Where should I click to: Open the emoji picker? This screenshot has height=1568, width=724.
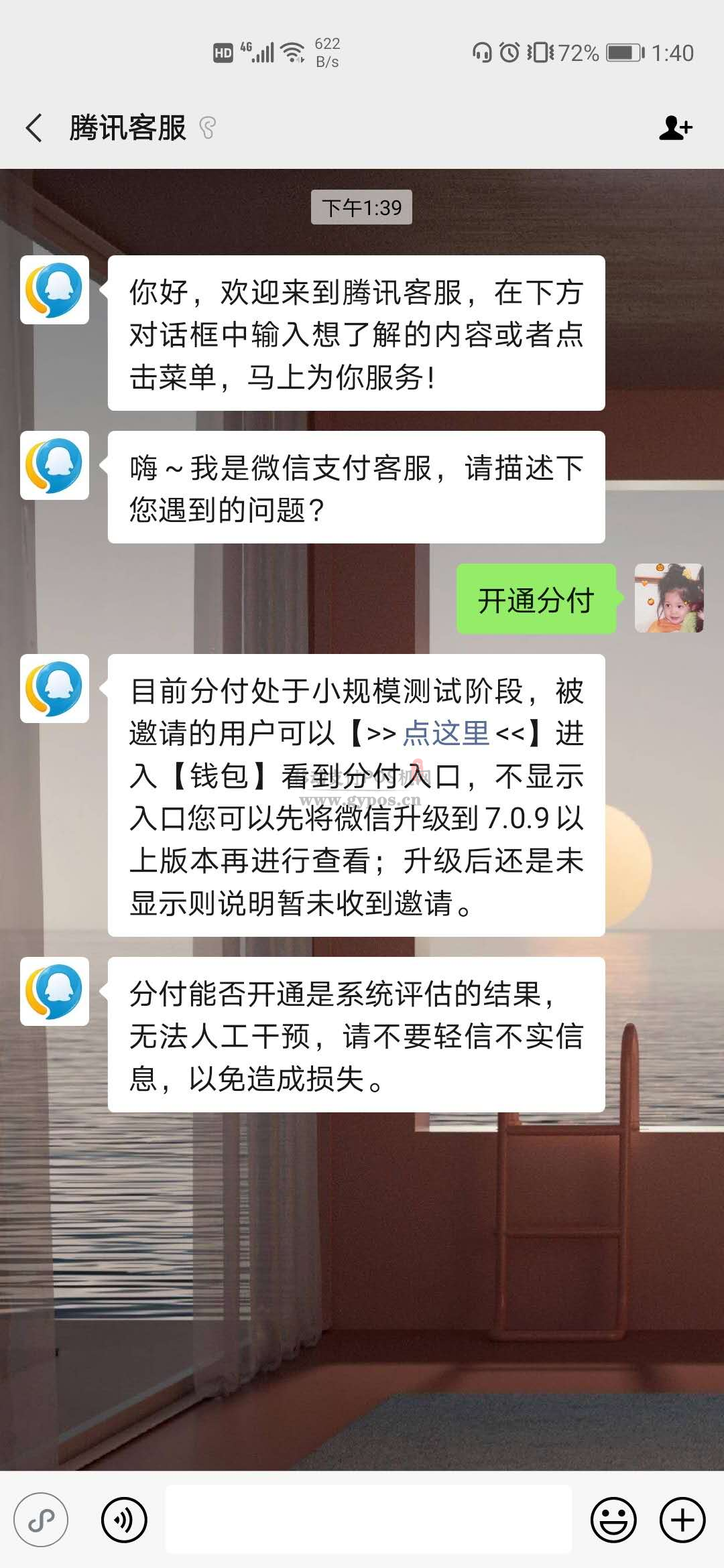coord(613,1520)
